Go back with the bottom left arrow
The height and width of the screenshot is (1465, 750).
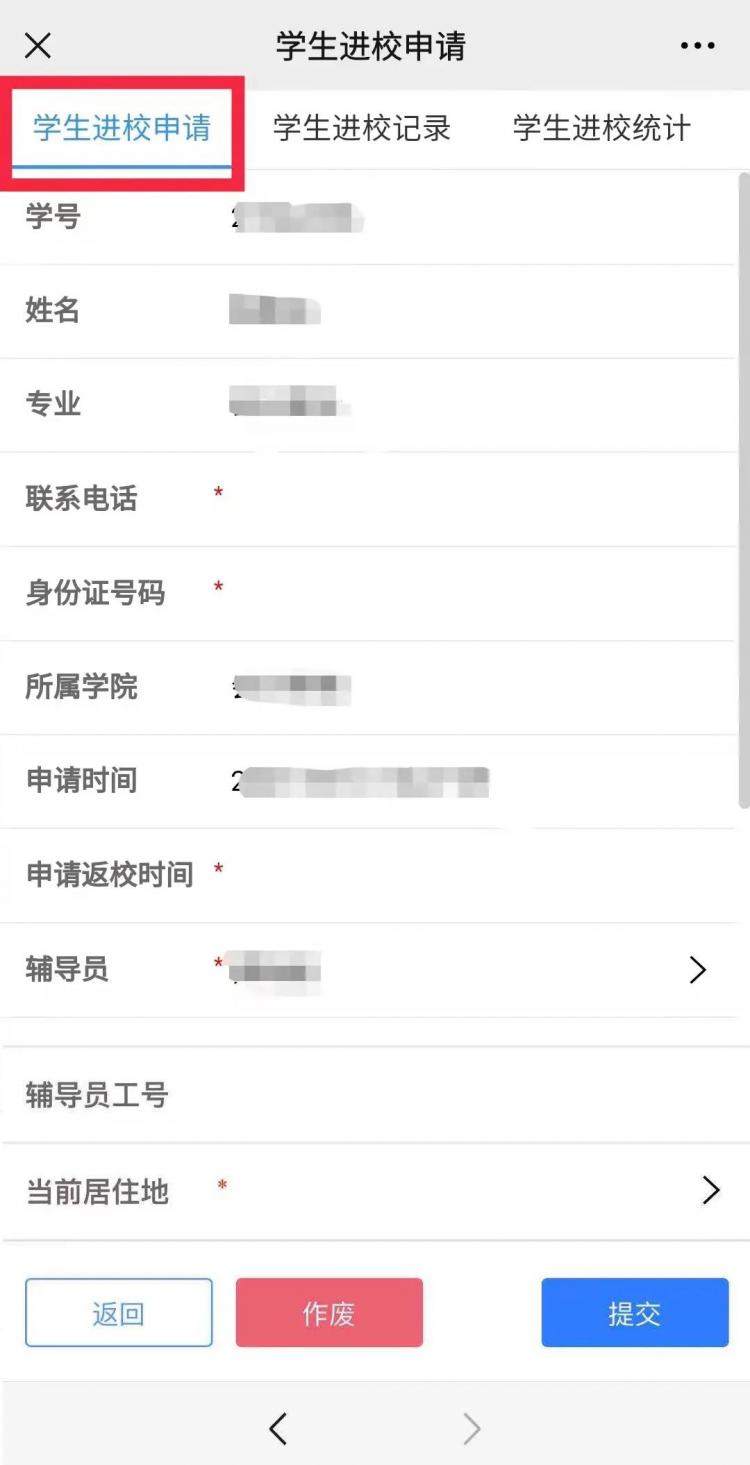coord(278,1429)
